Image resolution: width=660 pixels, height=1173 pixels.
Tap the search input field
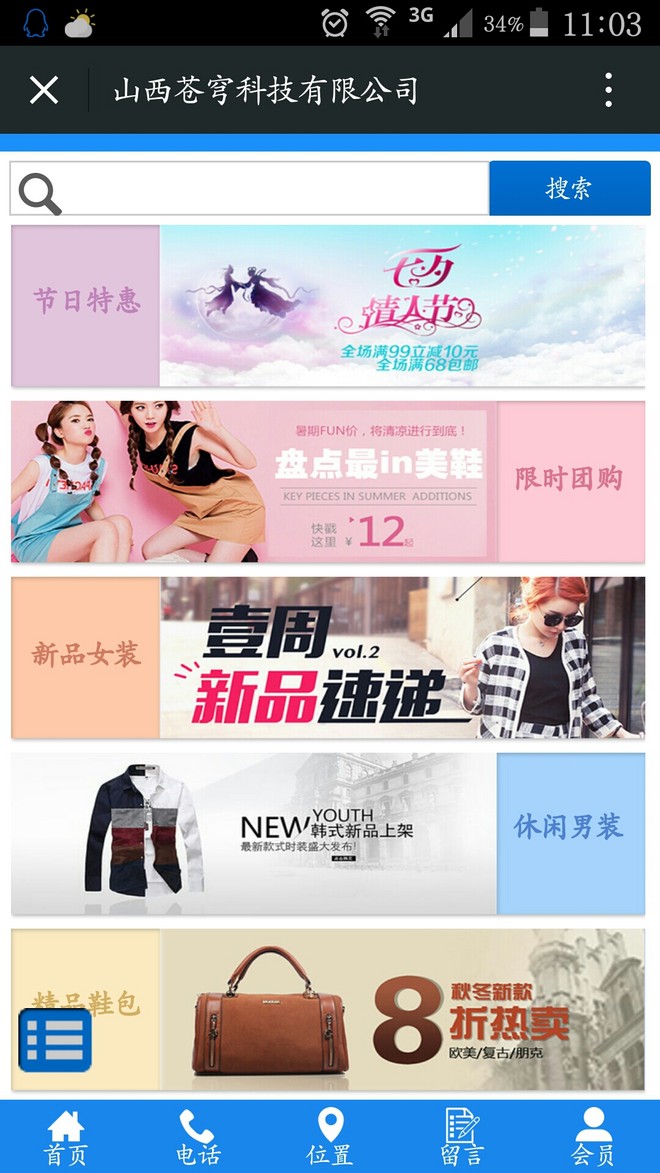pyautogui.click(x=260, y=189)
